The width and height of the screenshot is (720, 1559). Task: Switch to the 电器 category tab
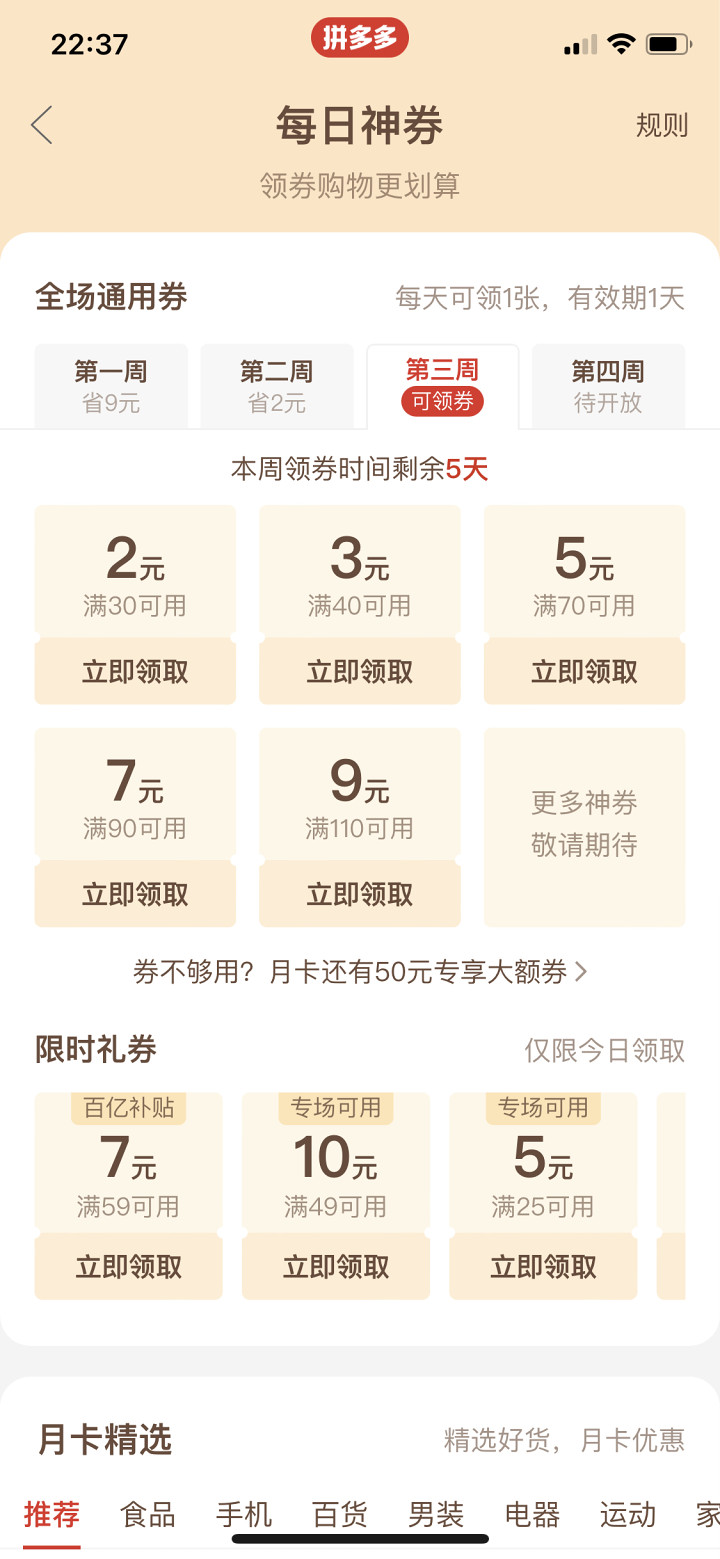(532, 1515)
